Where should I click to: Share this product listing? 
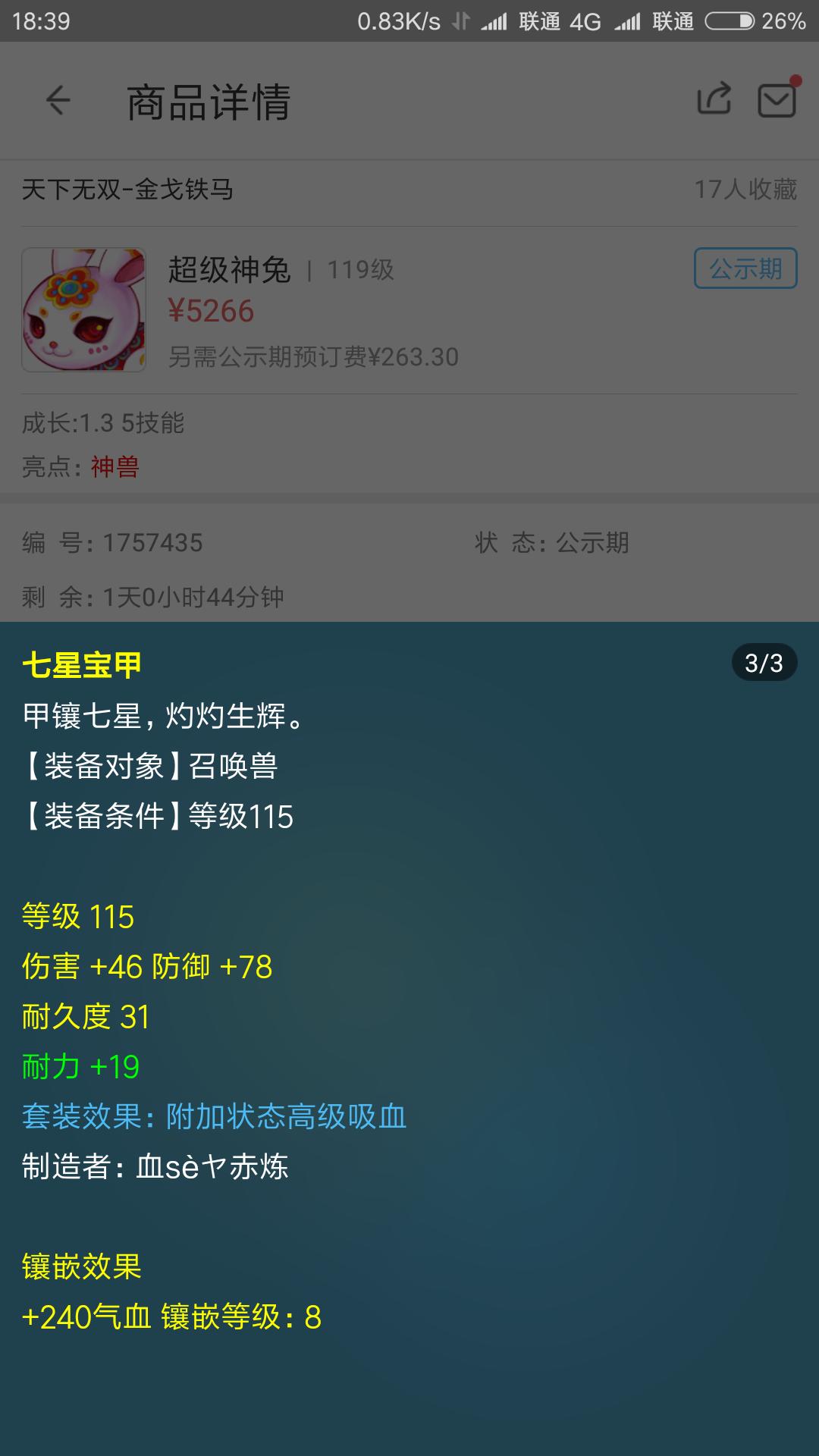pyautogui.click(x=714, y=99)
